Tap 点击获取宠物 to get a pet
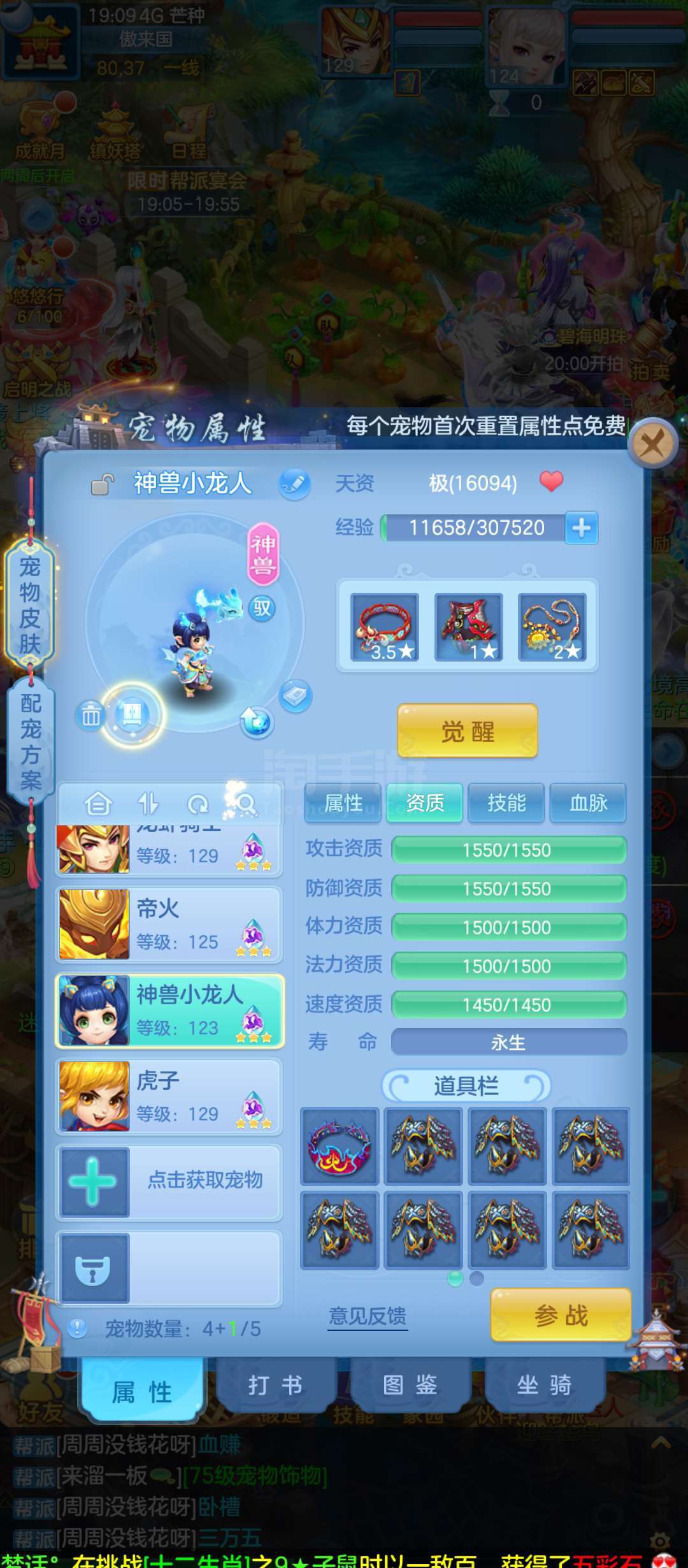The width and height of the screenshot is (688, 1568). pyautogui.click(x=169, y=1182)
